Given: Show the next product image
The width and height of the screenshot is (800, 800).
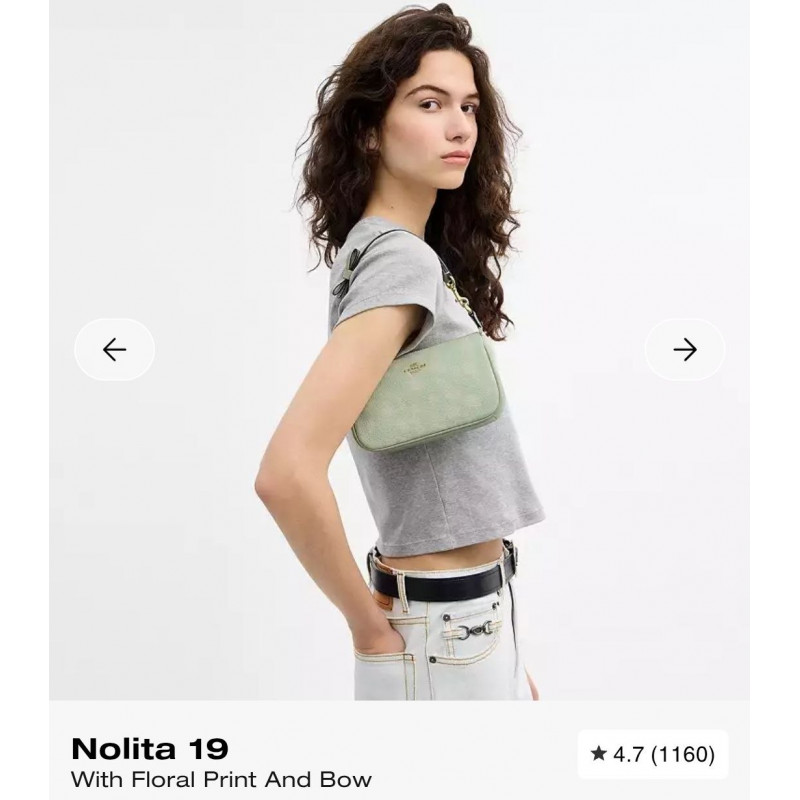Looking at the screenshot, I should click(684, 349).
